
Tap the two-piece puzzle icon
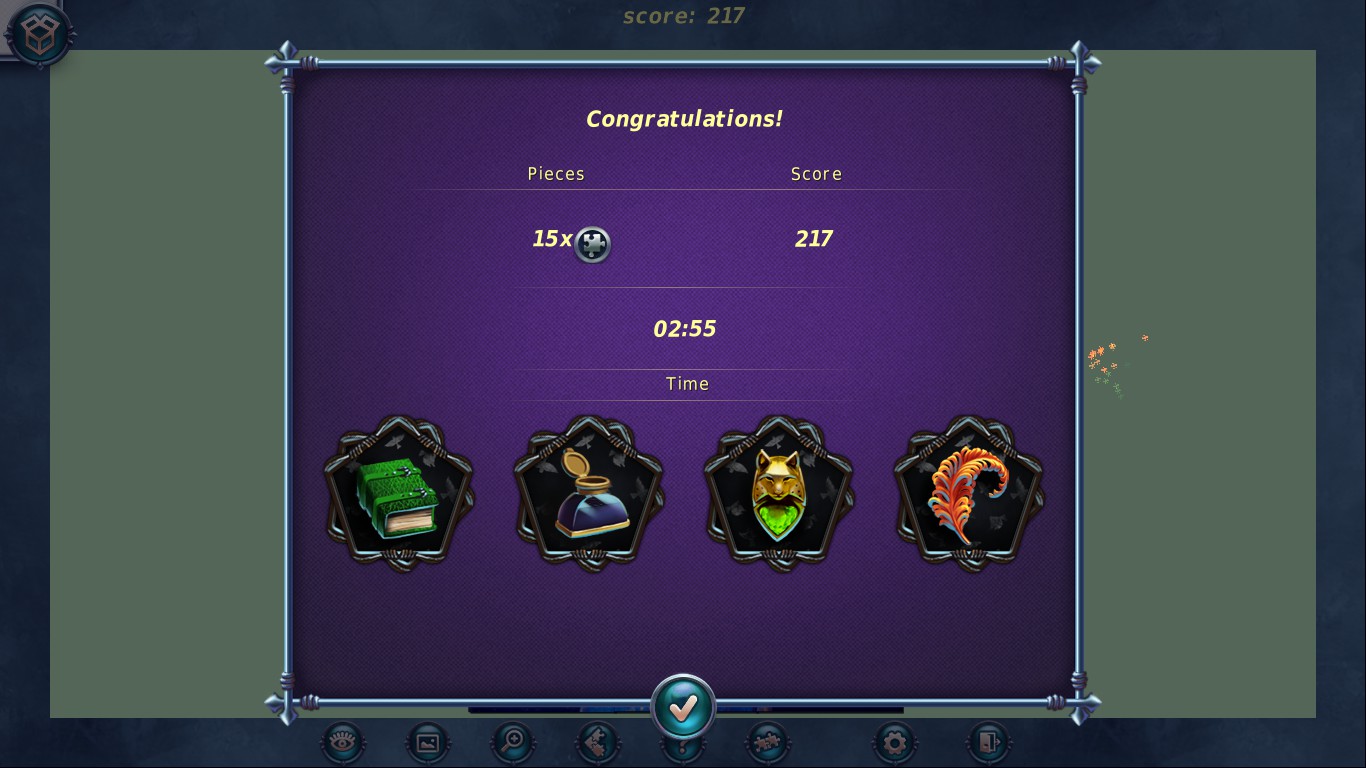pyautogui.click(x=768, y=743)
